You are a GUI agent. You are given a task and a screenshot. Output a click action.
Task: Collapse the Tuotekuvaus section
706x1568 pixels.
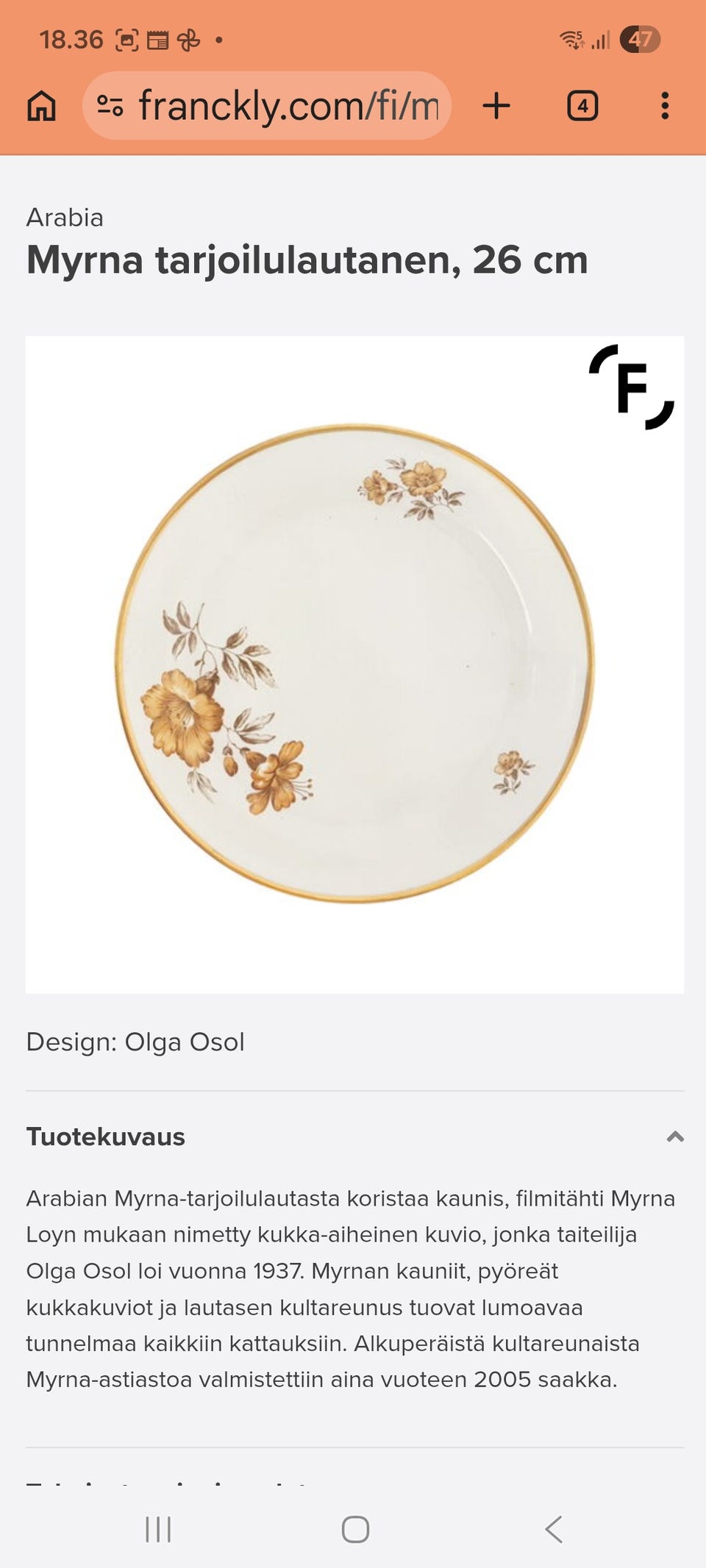point(674,1136)
